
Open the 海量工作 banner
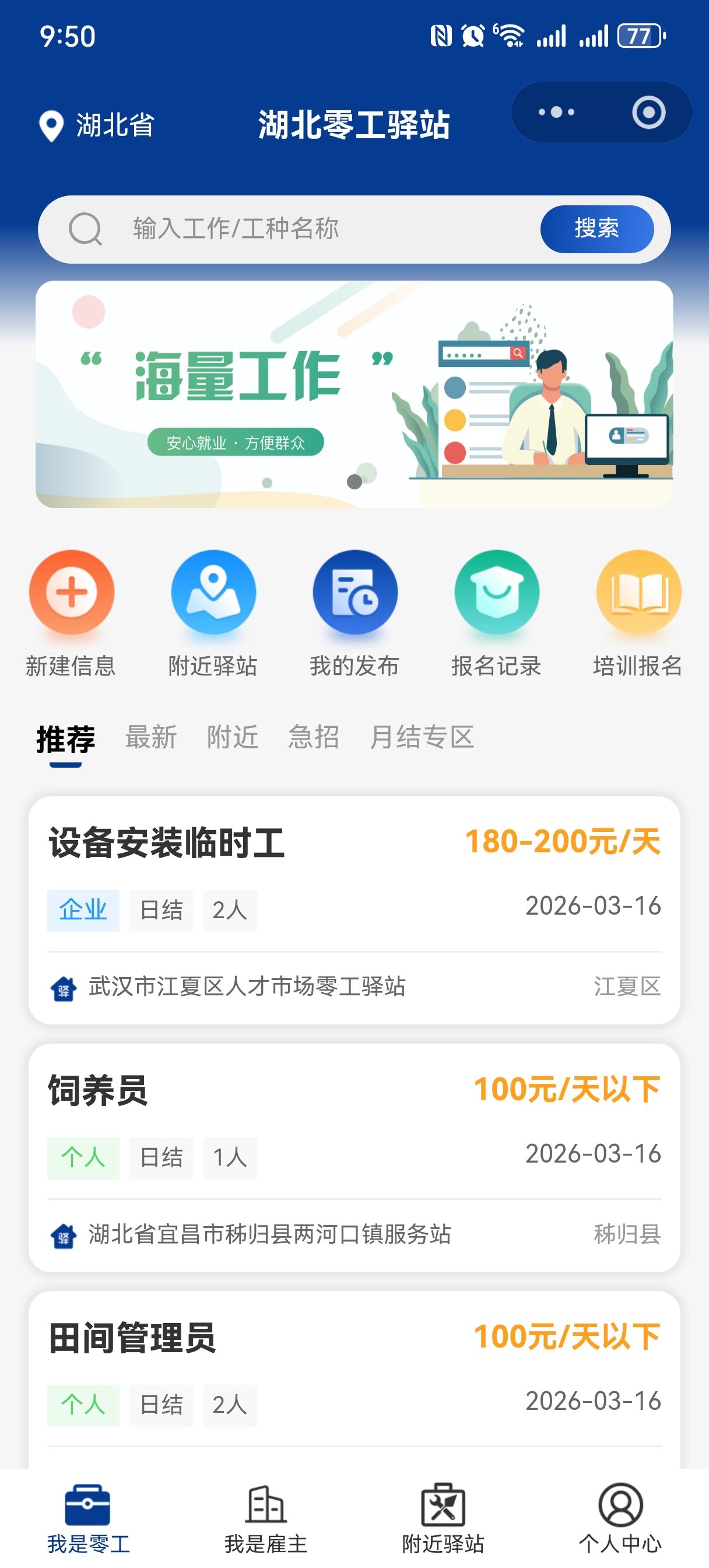click(354, 394)
